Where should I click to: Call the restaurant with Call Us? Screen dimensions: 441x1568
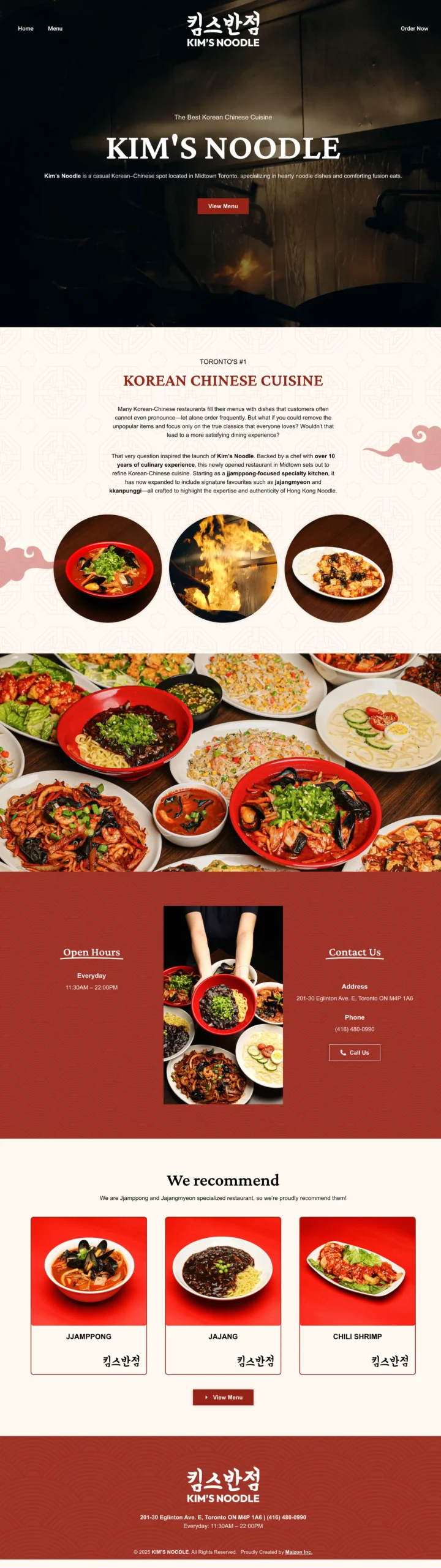pyautogui.click(x=355, y=1052)
